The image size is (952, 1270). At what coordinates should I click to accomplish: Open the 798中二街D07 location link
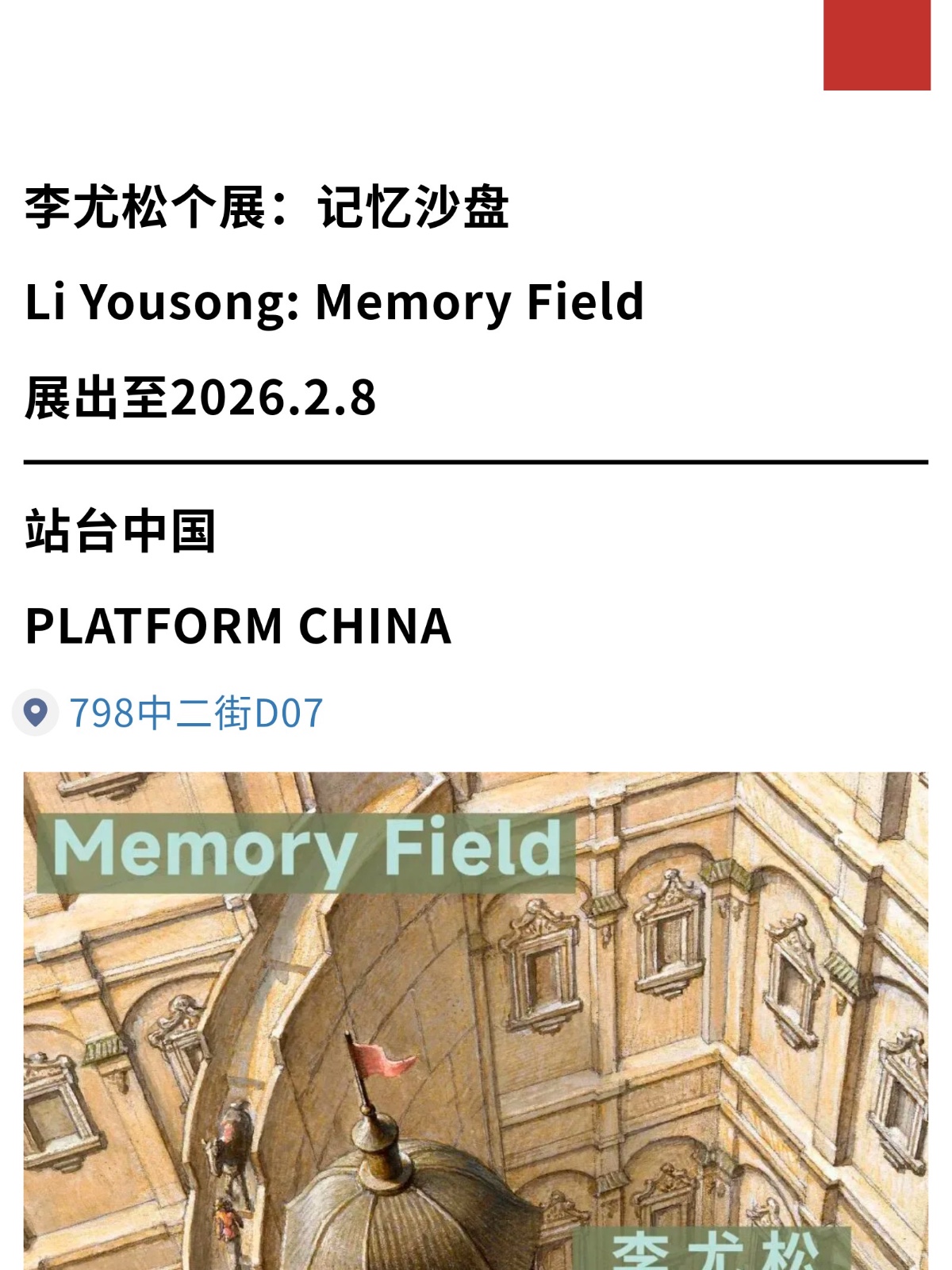point(195,713)
